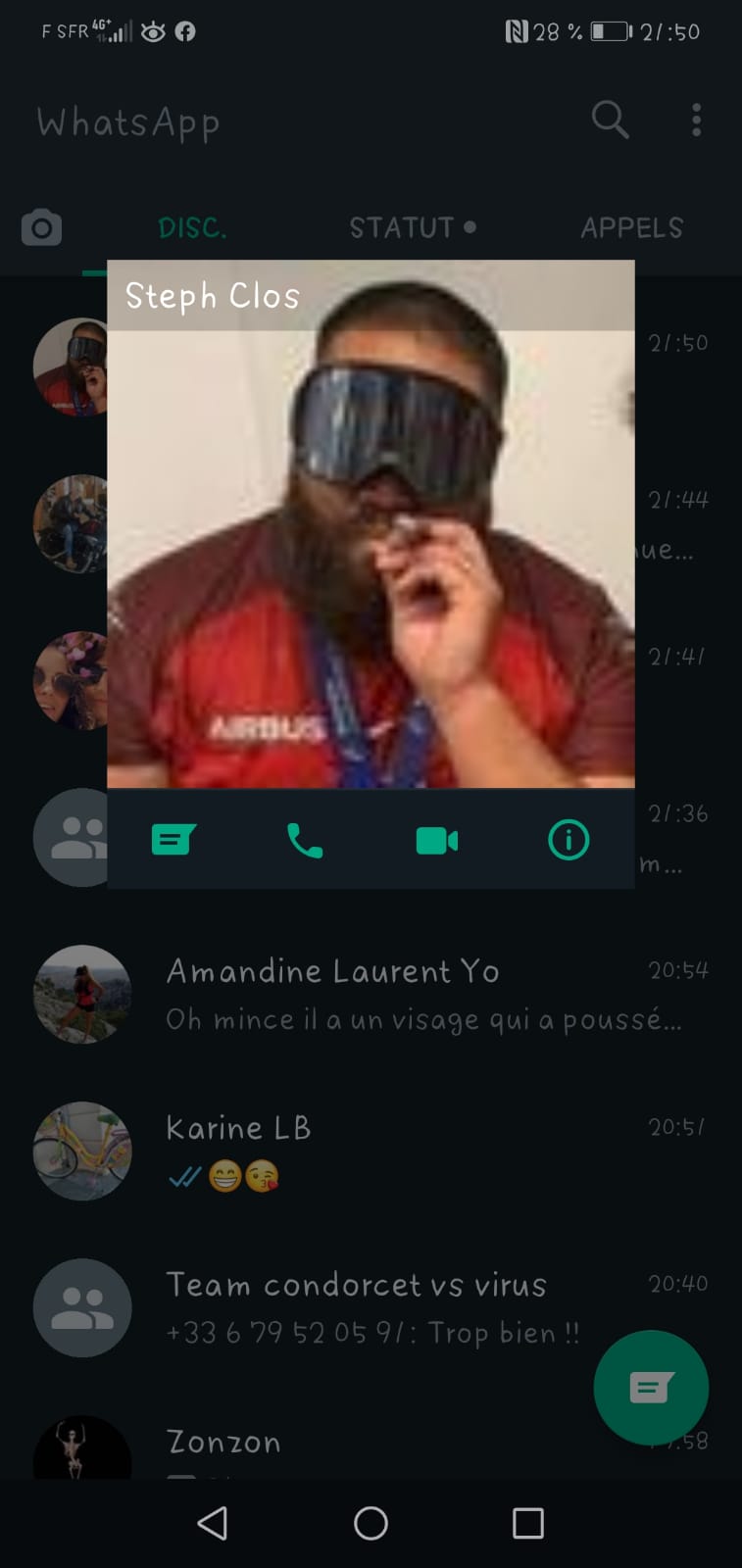Message Steph Clos from the popup
Viewport: 742px width, 1568px height.
[173, 840]
